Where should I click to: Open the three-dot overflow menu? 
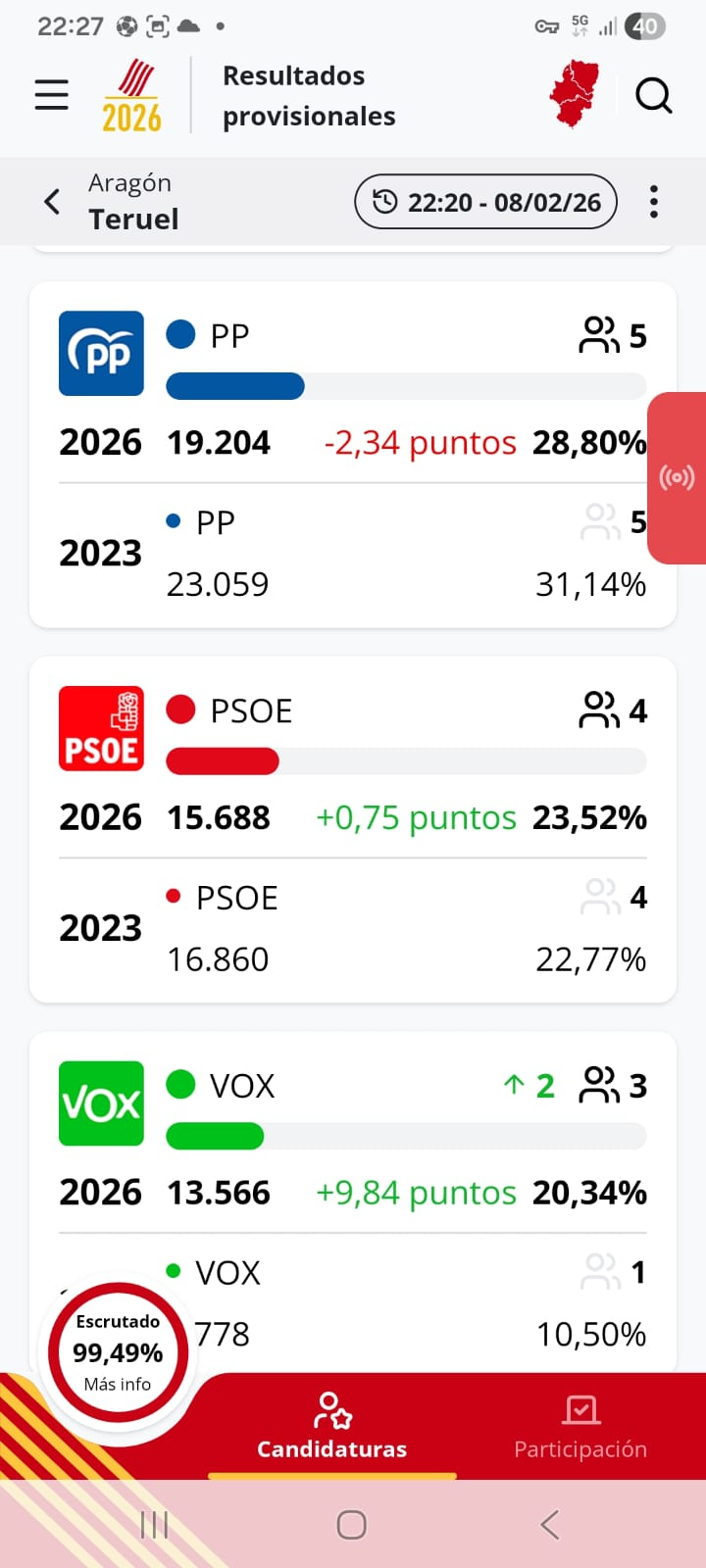pyautogui.click(x=653, y=202)
